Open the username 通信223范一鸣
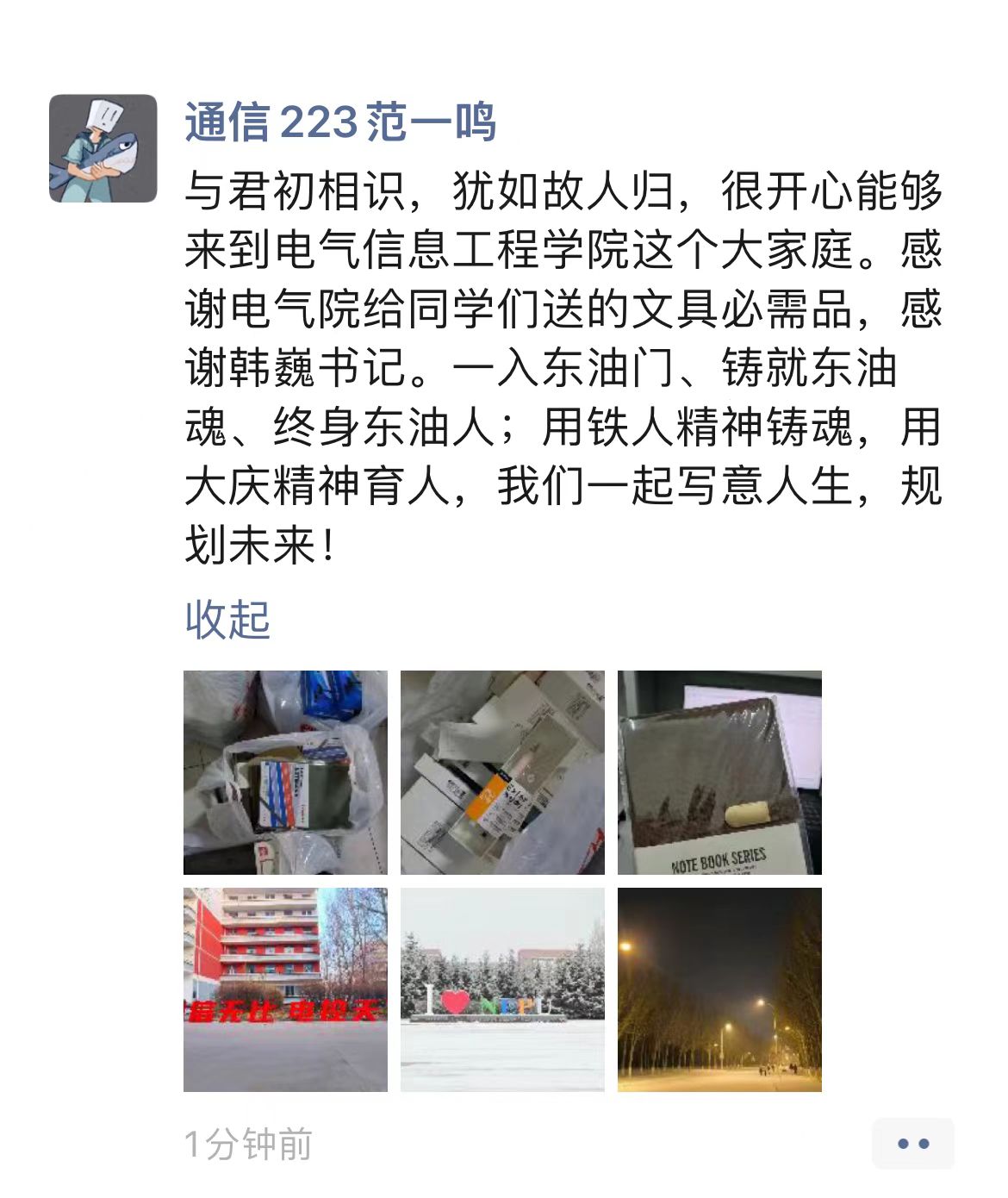The width and height of the screenshot is (1008, 1198). point(340,122)
